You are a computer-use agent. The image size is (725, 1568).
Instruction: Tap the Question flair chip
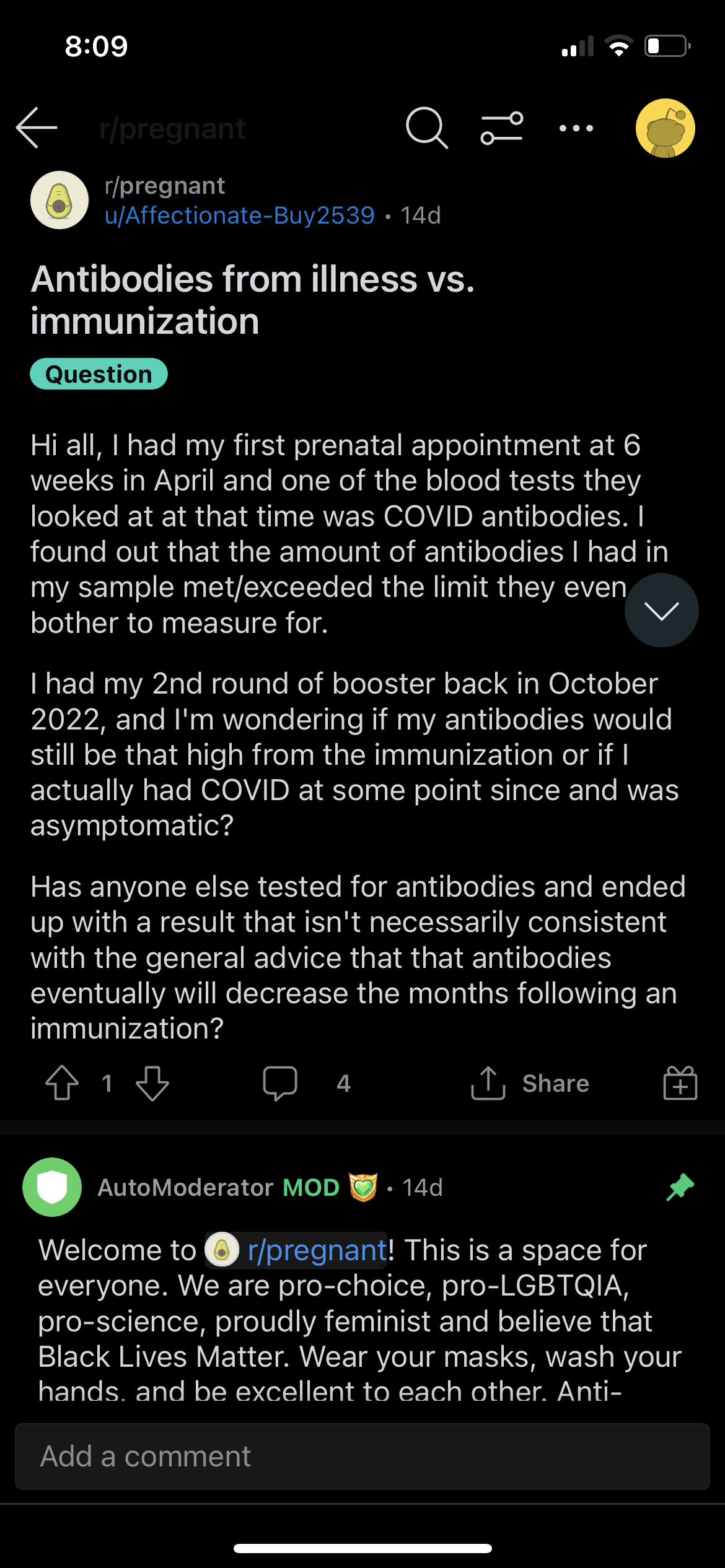(99, 374)
